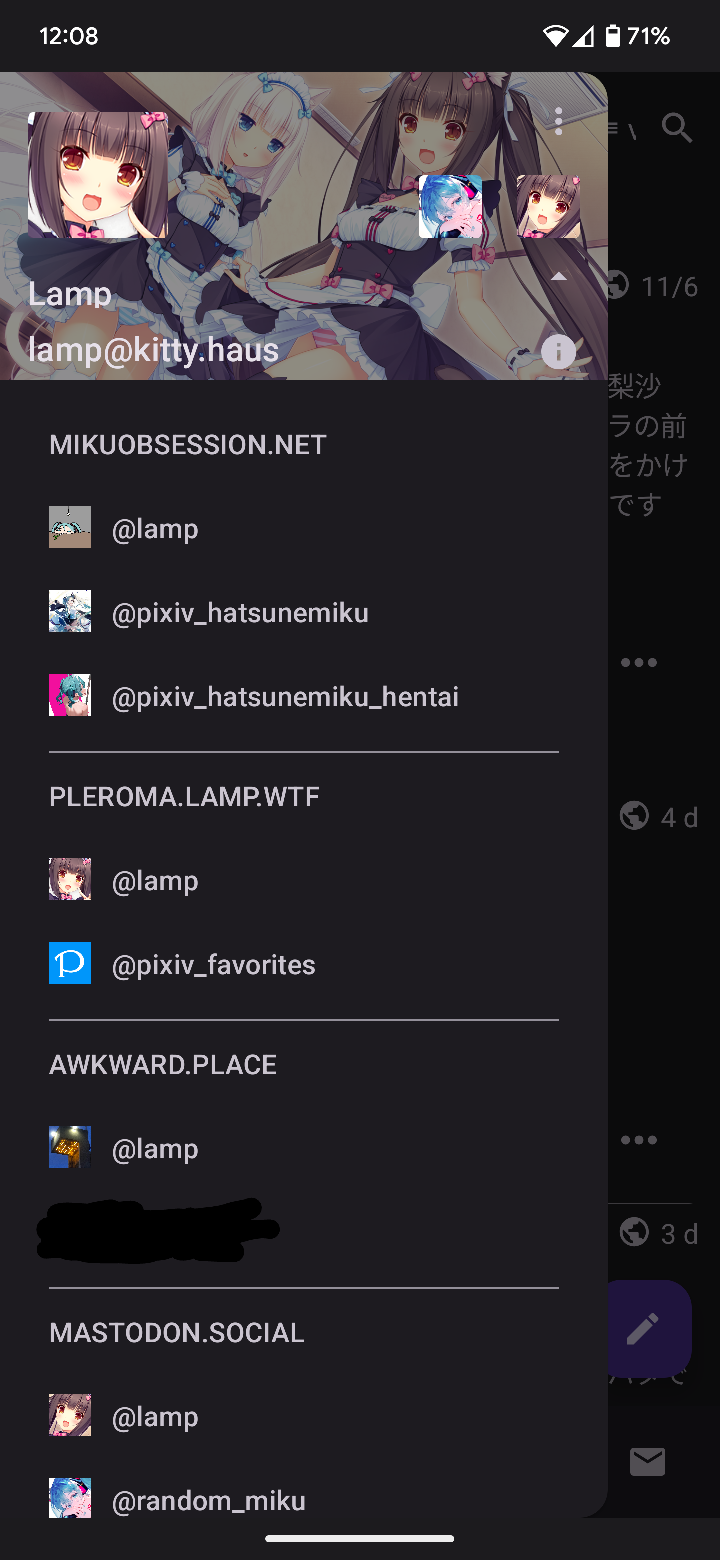Open the mail tab

pyautogui.click(x=647, y=1462)
